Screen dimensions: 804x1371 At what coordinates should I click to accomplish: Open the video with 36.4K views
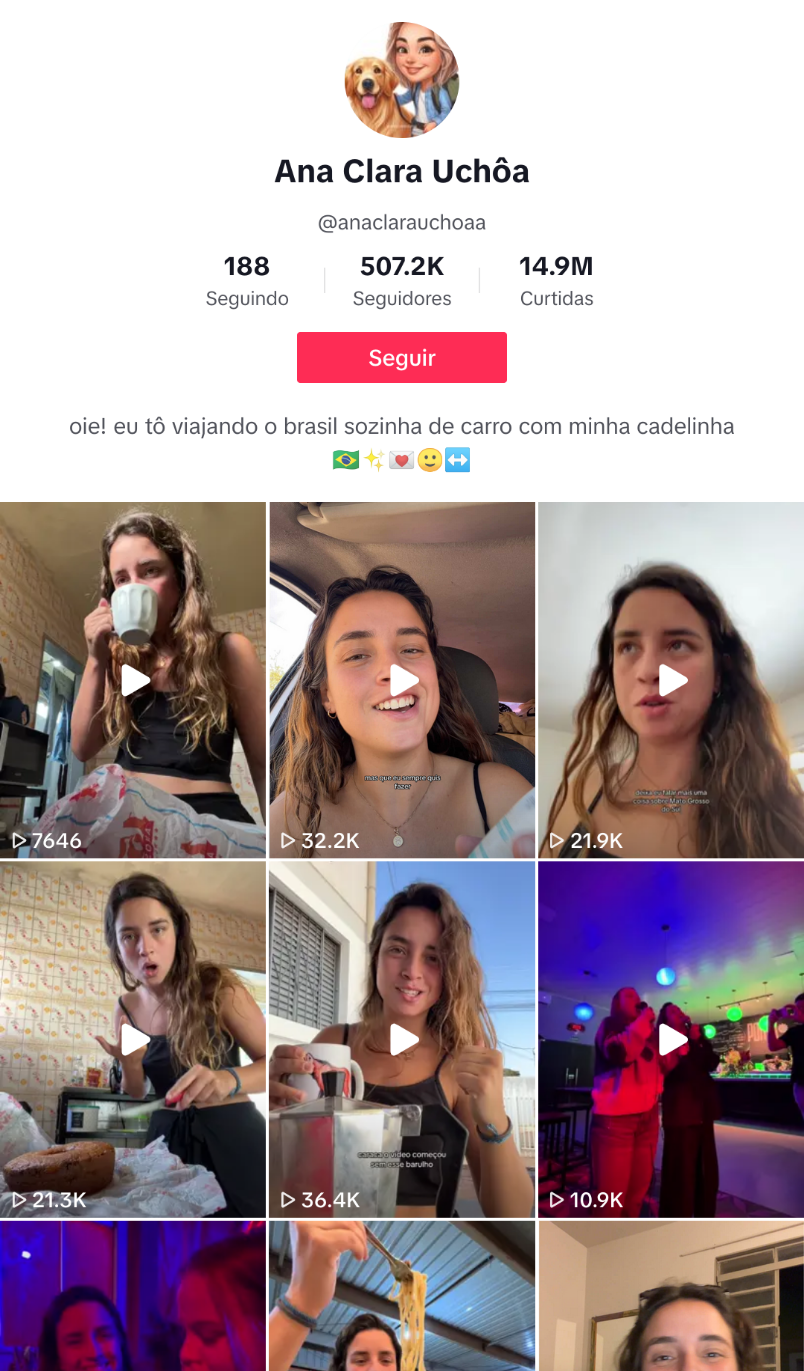pos(402,1040)
